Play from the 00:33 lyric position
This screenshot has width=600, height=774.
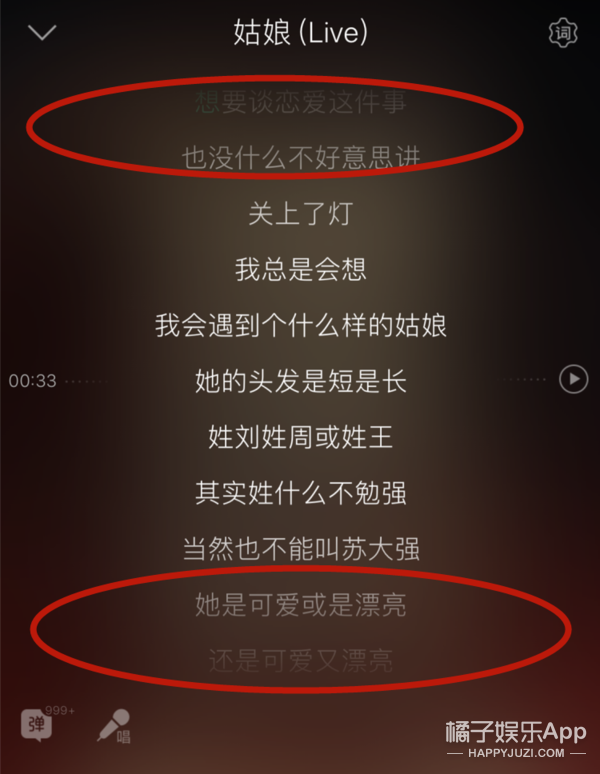click(573, 380)
